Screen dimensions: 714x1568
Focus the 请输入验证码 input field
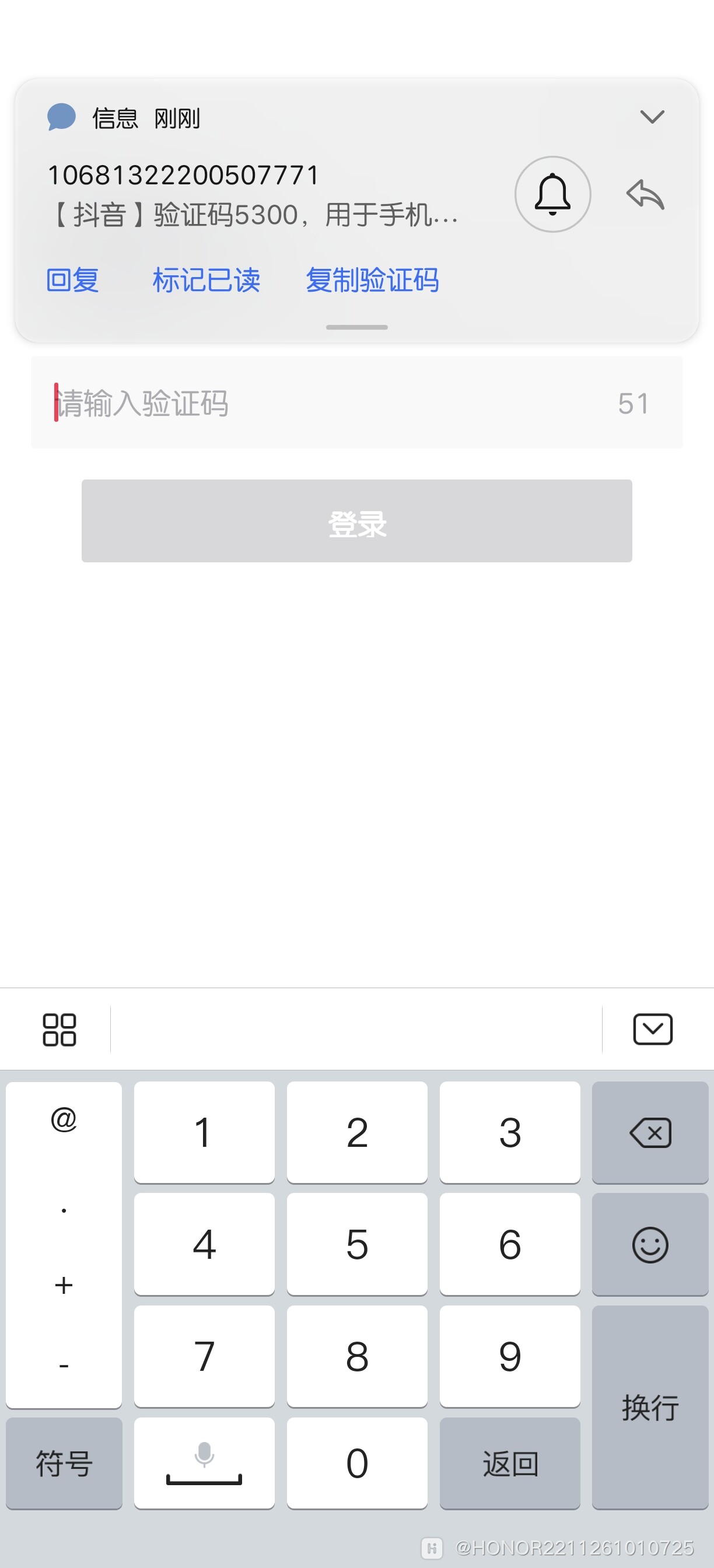[x=328, y=403]
